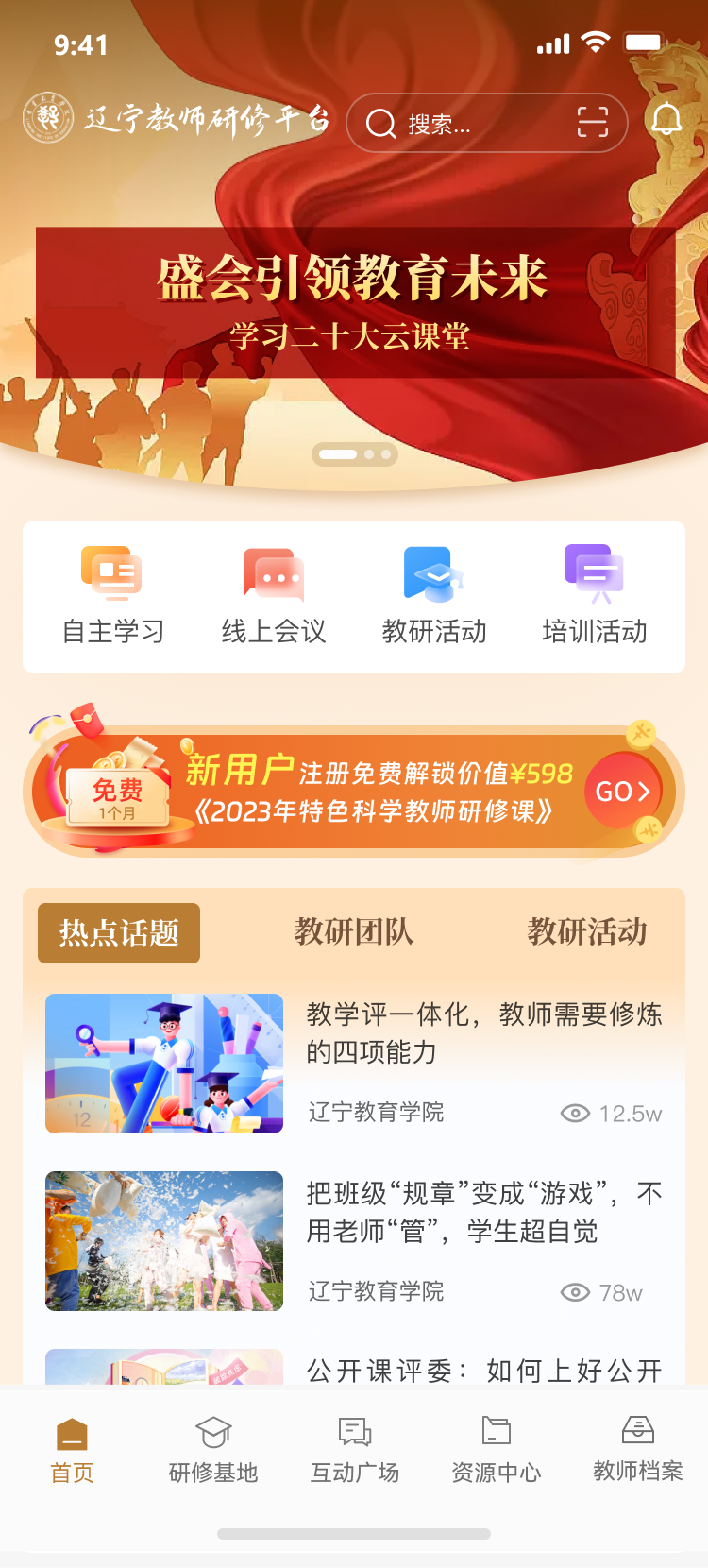Open article 公开课评委：如何上好公开
Viewport: 708px width, 1568px height.
click(483, 1368)
